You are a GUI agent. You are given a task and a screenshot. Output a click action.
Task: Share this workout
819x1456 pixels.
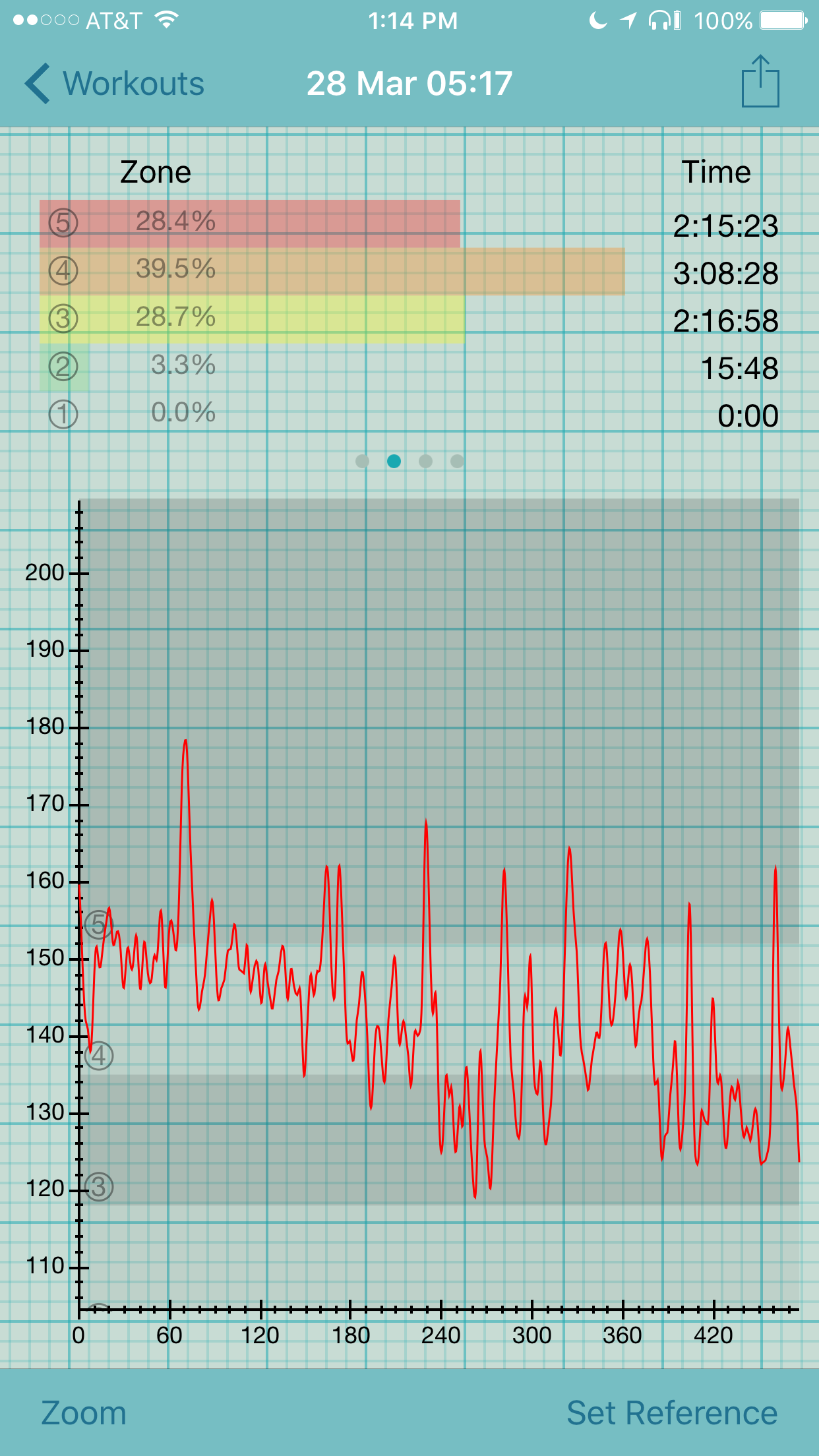click(x=760, y=81)
